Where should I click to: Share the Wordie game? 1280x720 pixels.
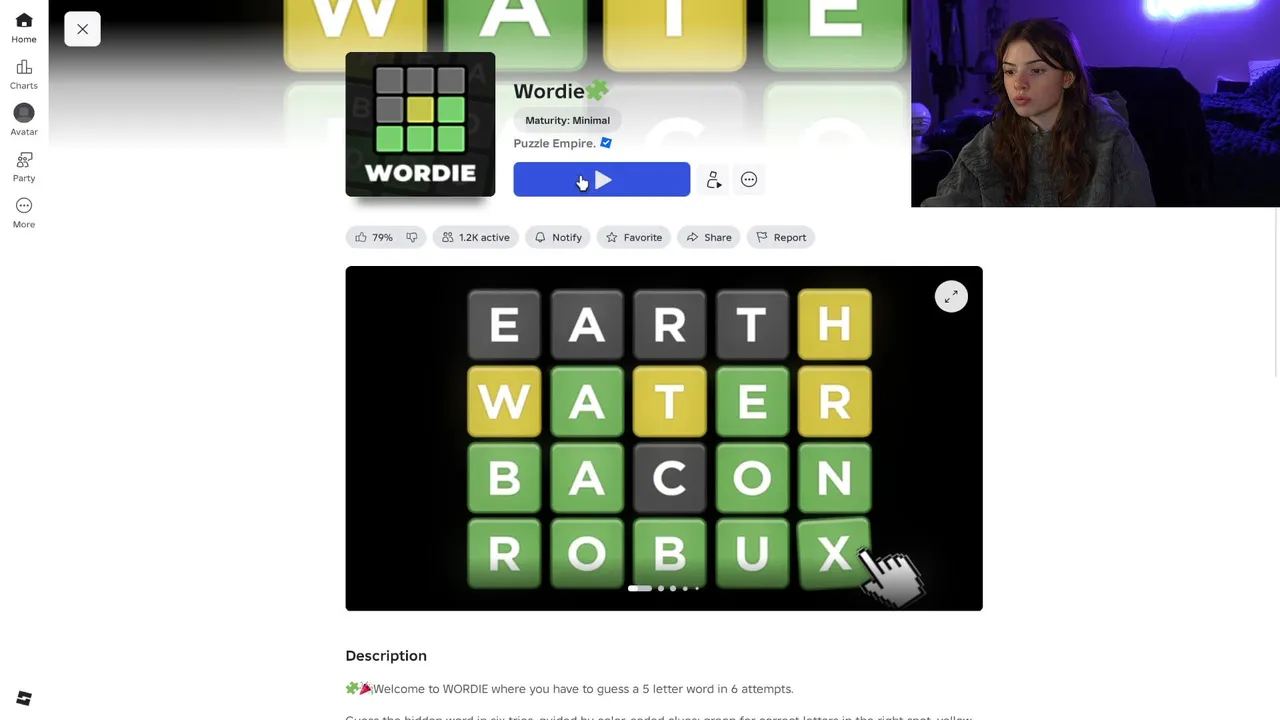click(x=708, y=237)
